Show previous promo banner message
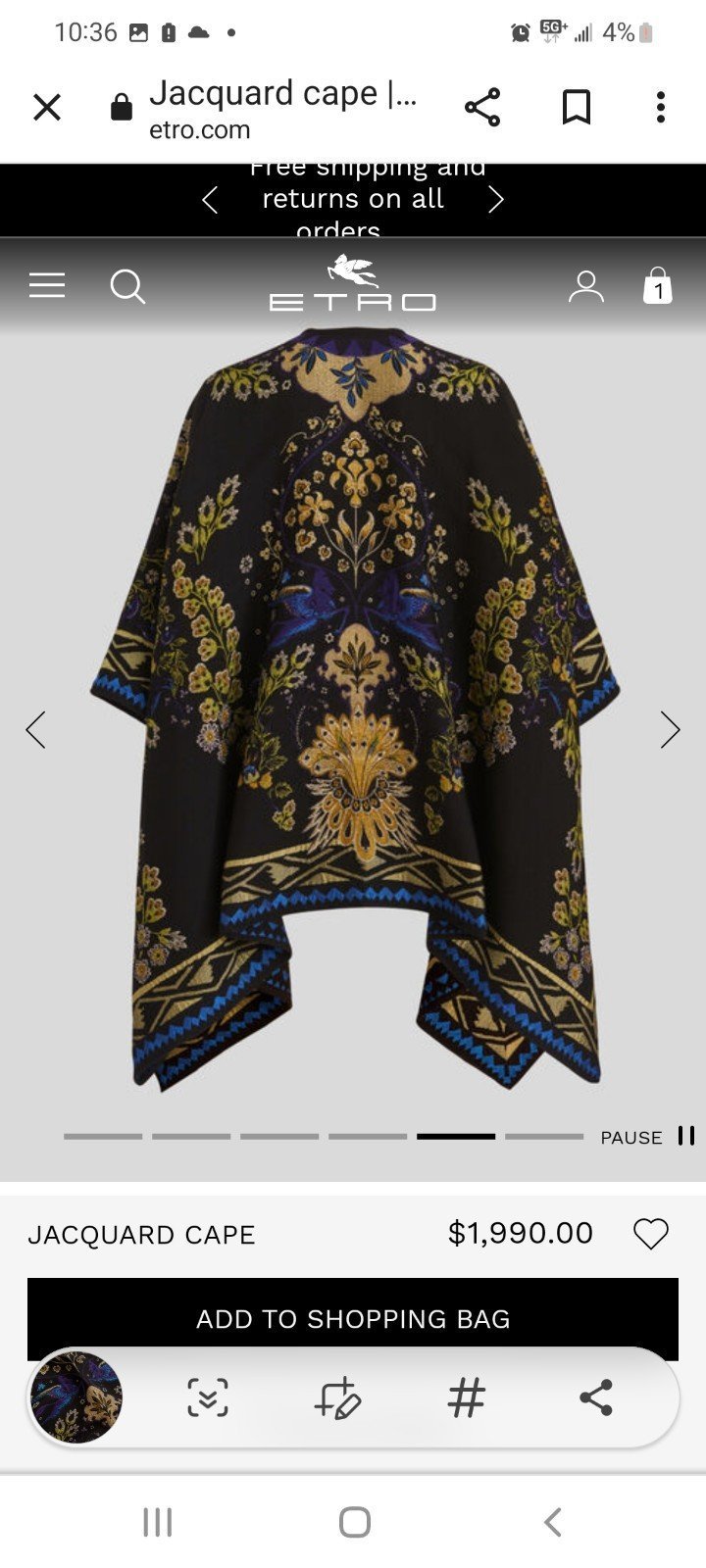Viewport: 706px width, 1568px height. (209, 200)
